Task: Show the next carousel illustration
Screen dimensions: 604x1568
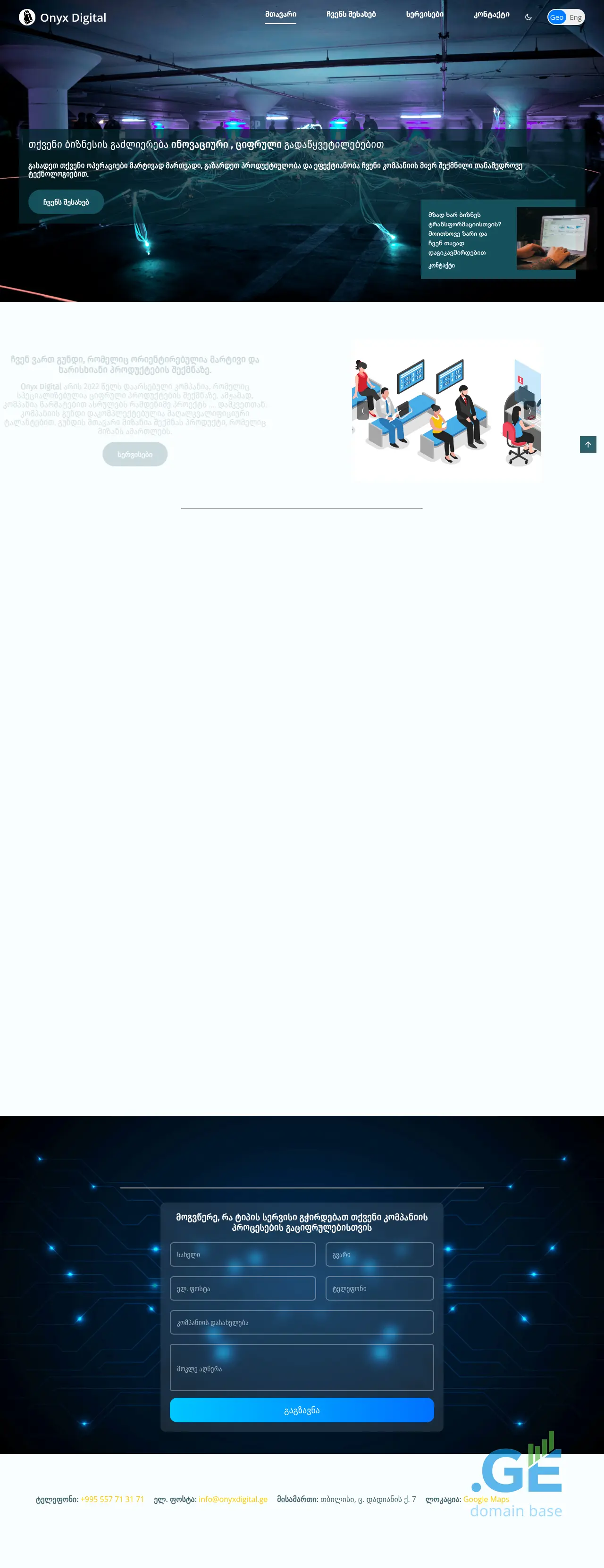Action: [x=529, y=411]
